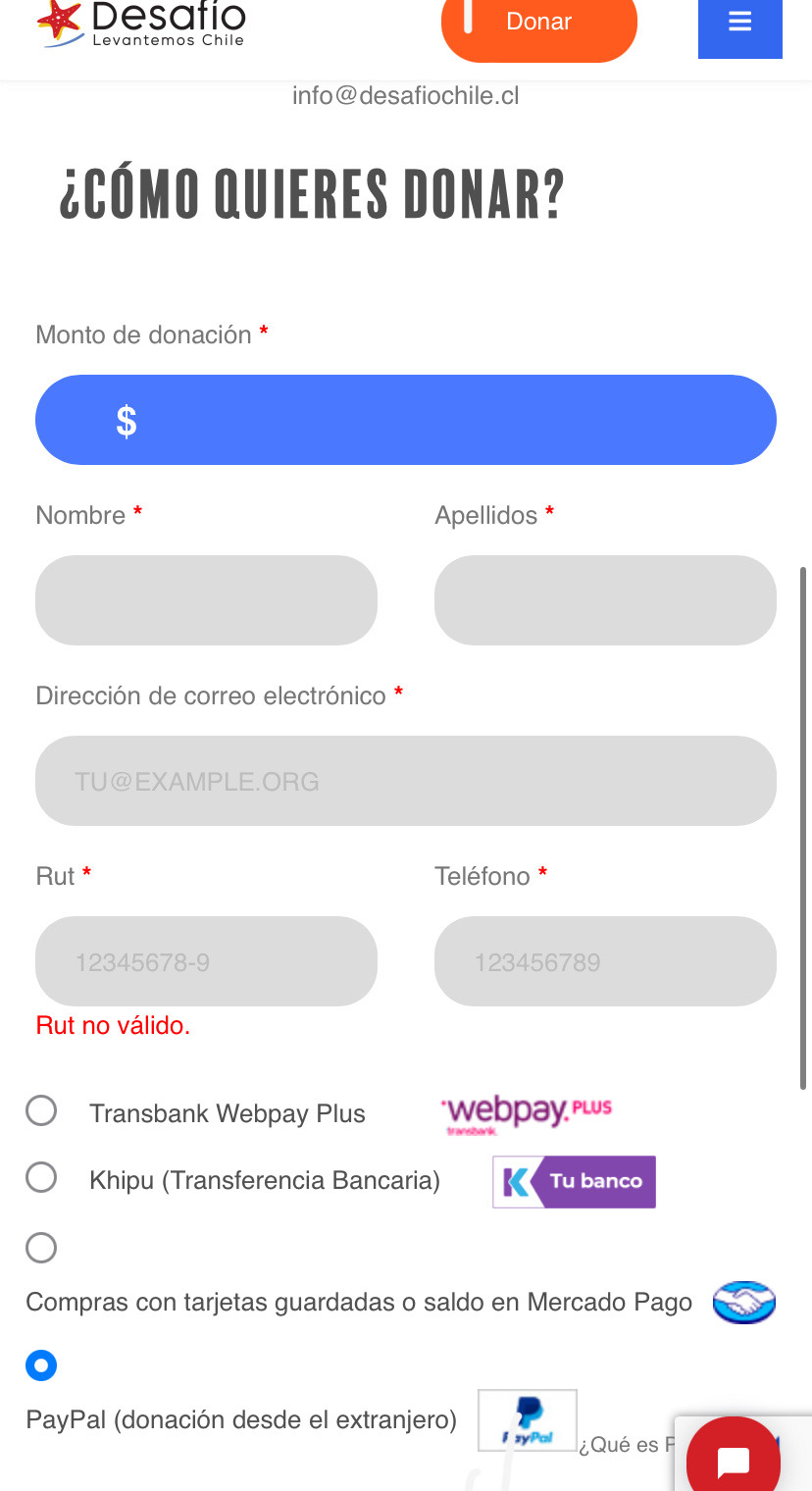Focus the Apellidos field

(605, 600)
